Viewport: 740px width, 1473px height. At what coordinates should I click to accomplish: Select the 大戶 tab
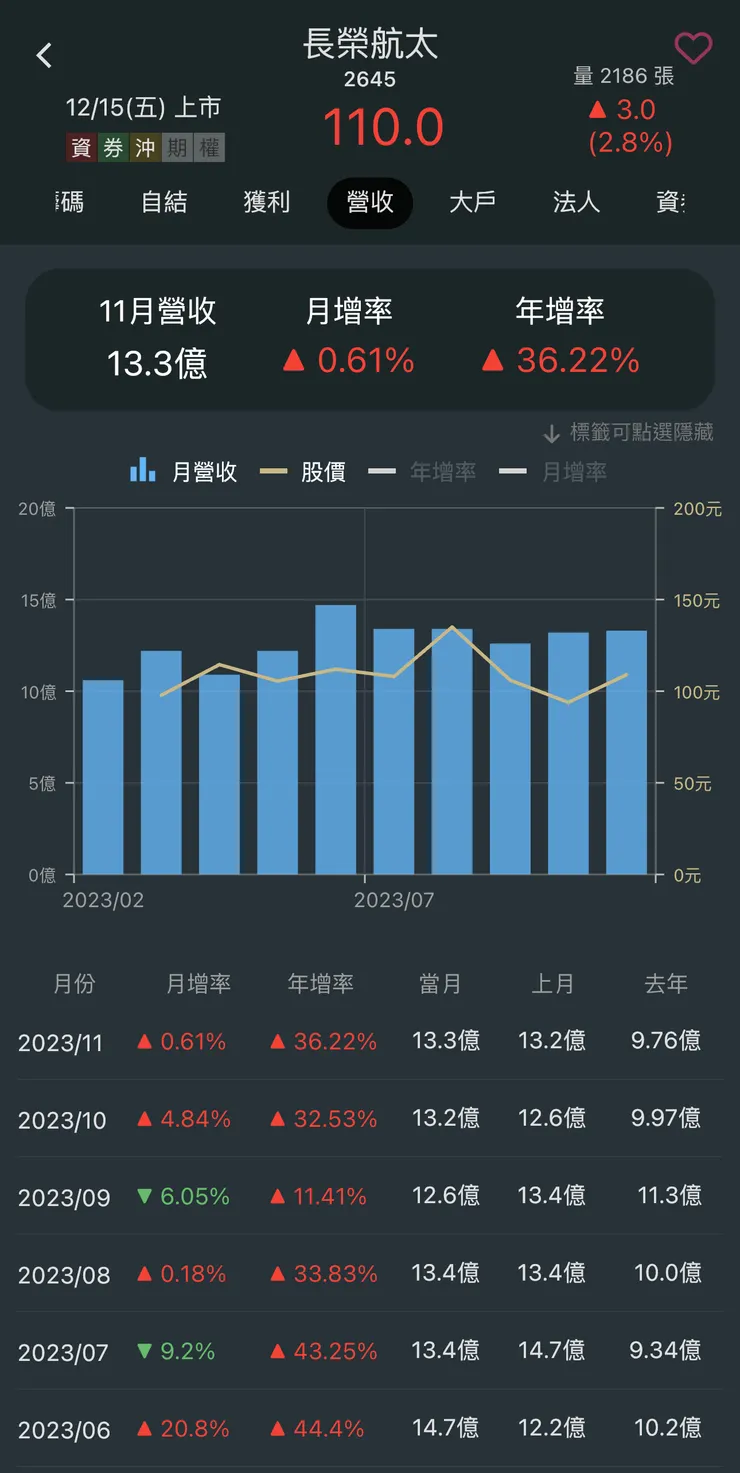pos(472,203)
